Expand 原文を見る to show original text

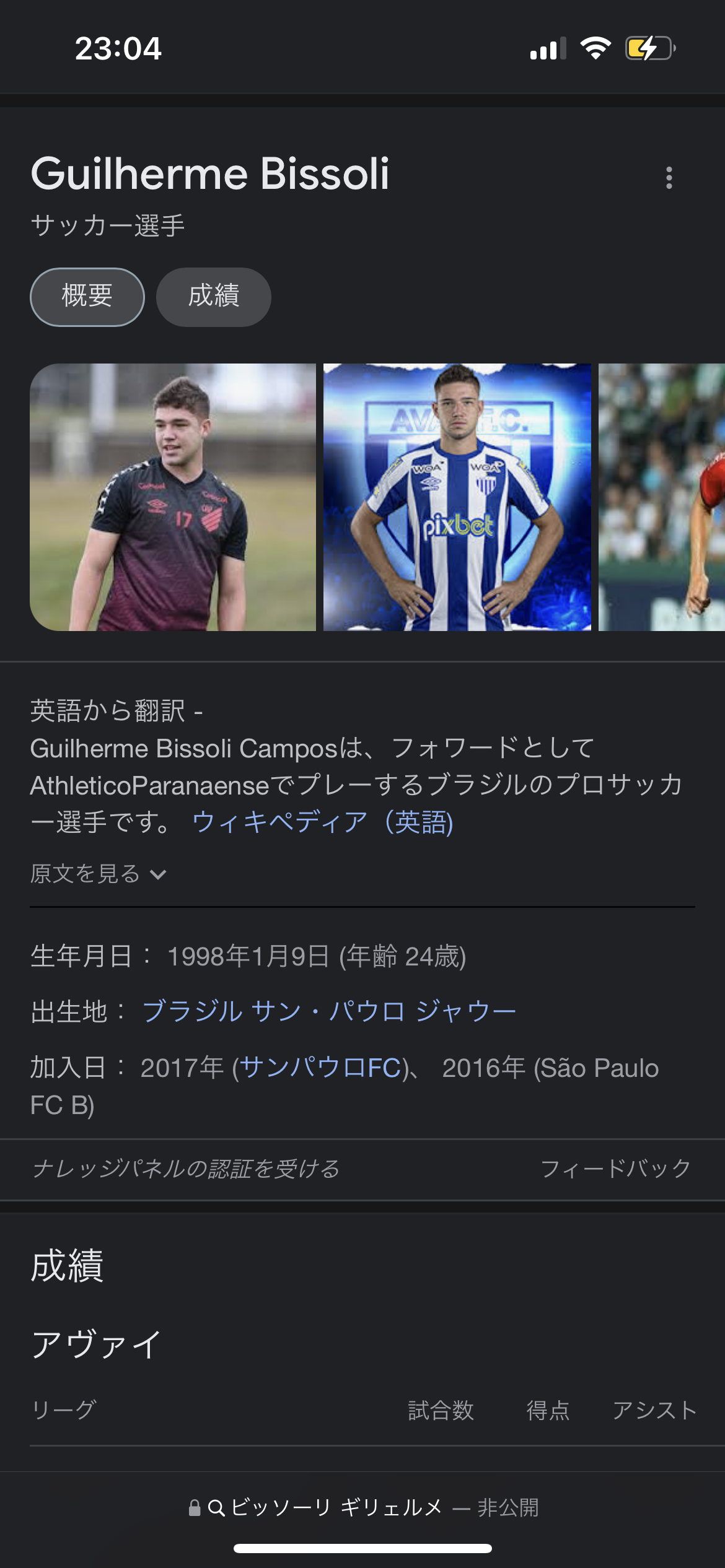pyautogui.click(x=98, y=874)
